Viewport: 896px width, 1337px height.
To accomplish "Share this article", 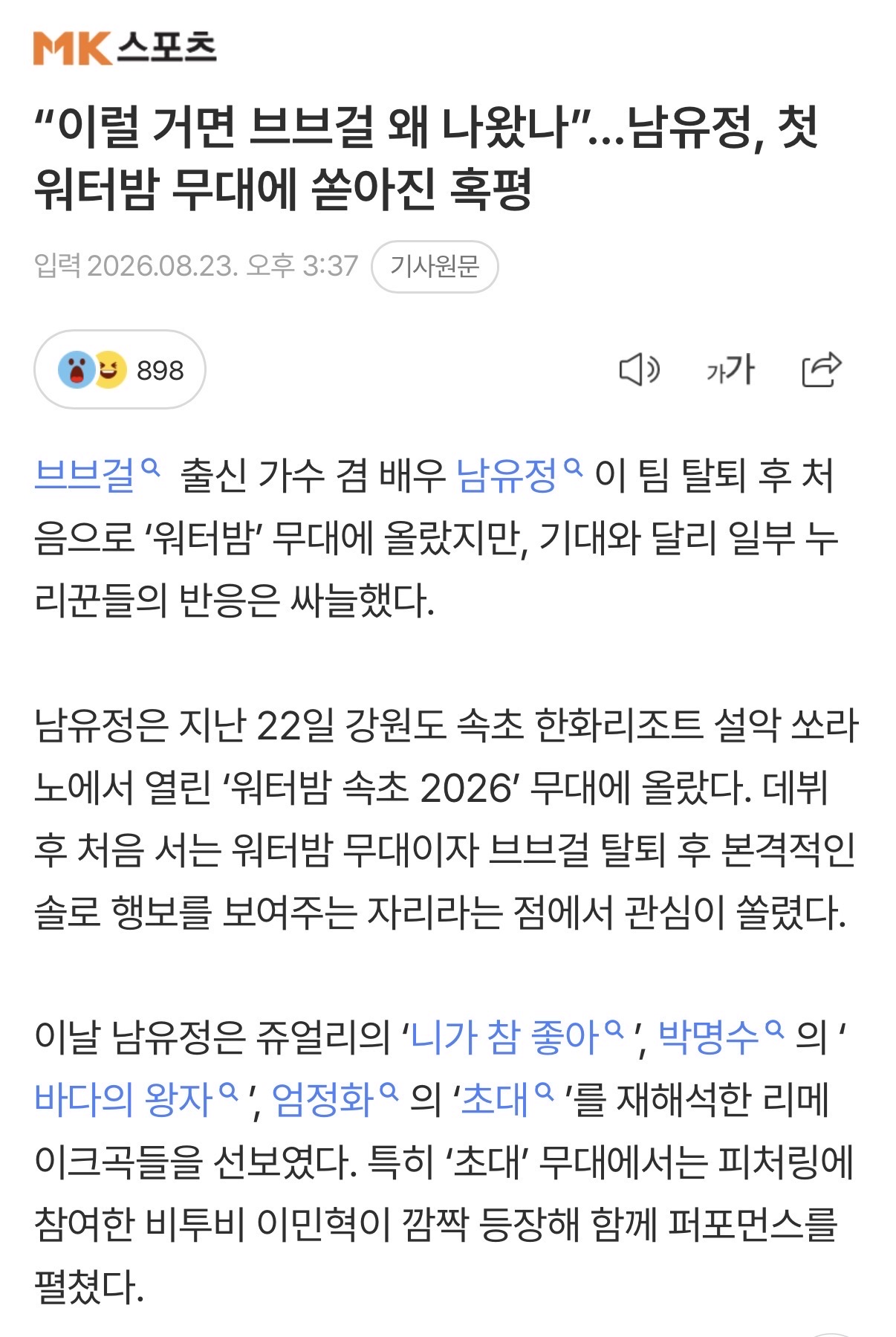I will [822, 369].
